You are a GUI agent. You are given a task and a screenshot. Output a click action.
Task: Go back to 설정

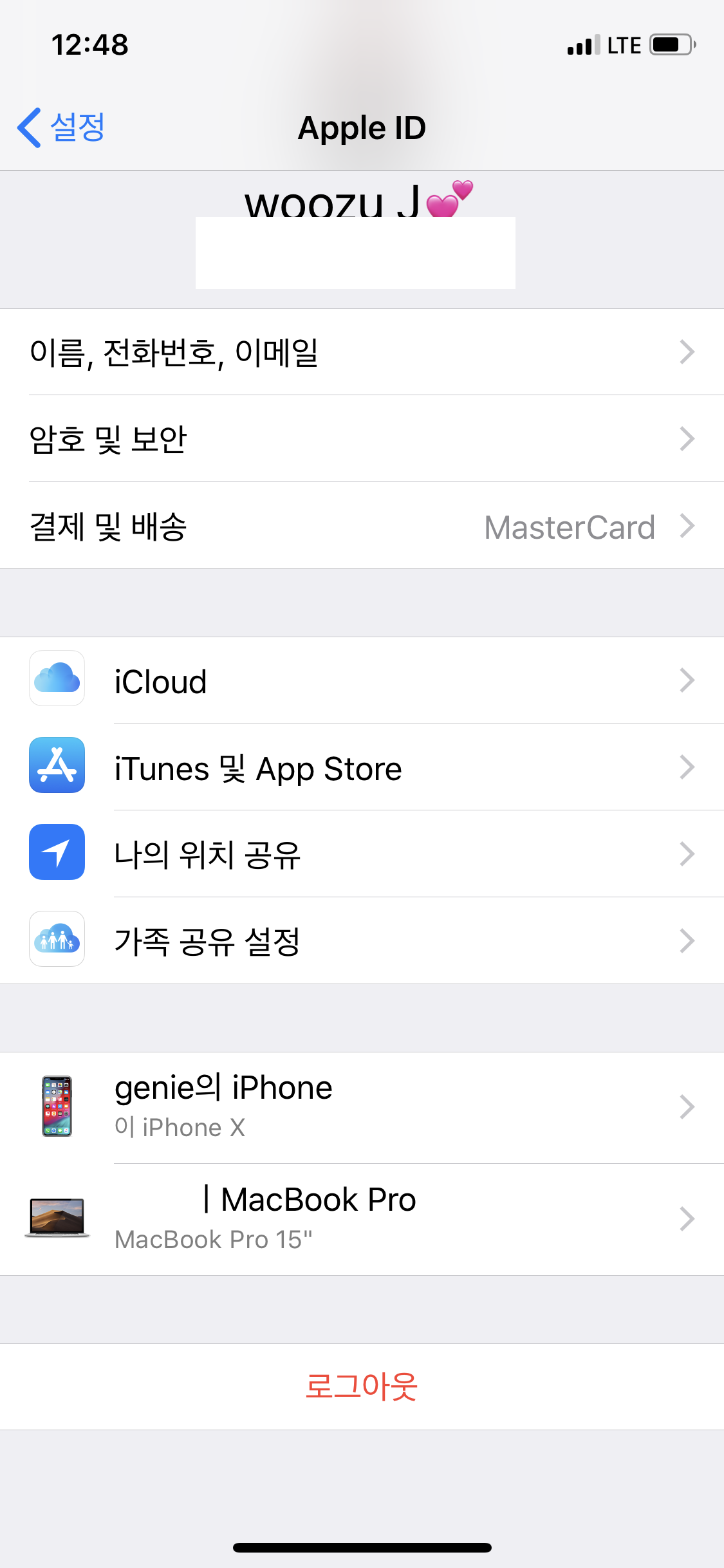[x=61, y=127]
